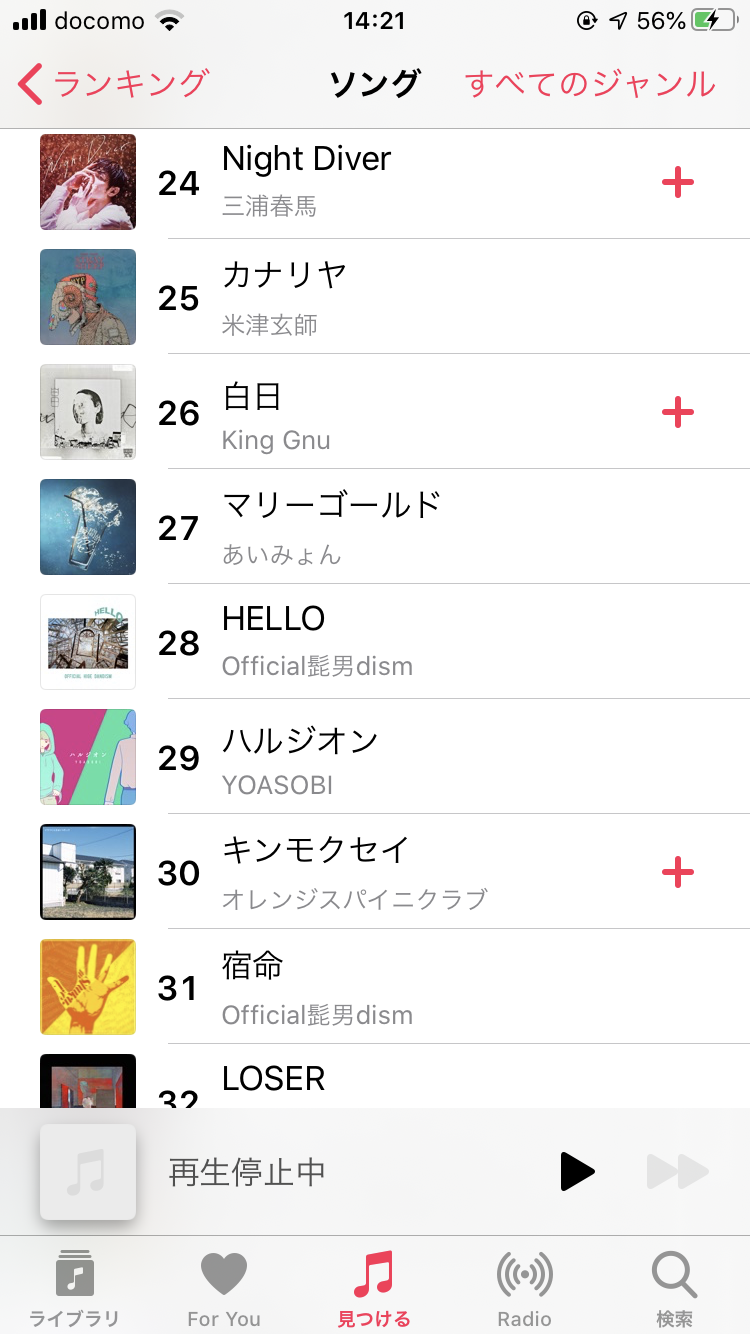
Task: Switch to the ライブラリ tab
Action: 75,1288
